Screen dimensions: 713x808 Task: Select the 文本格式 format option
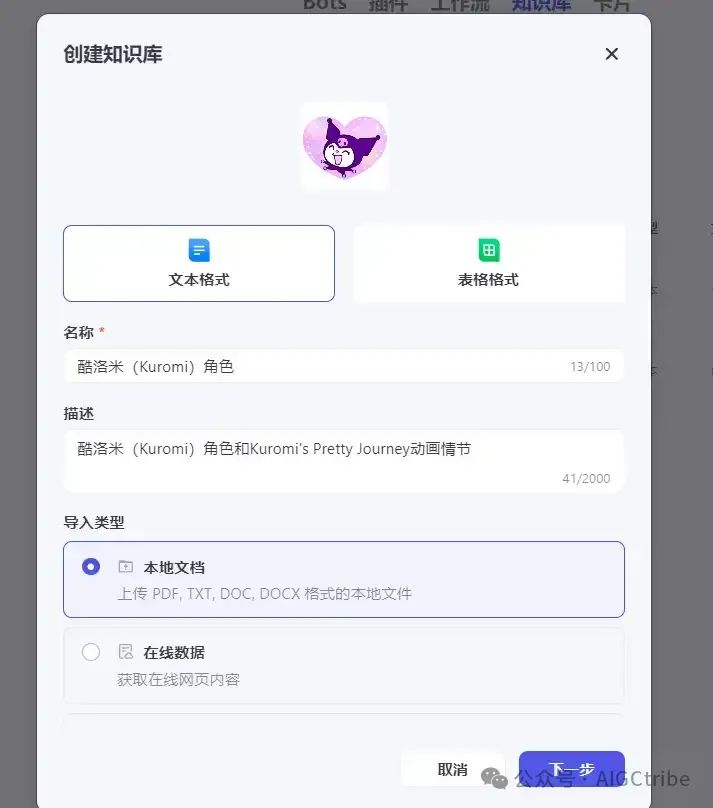click(x=199, y=263)
